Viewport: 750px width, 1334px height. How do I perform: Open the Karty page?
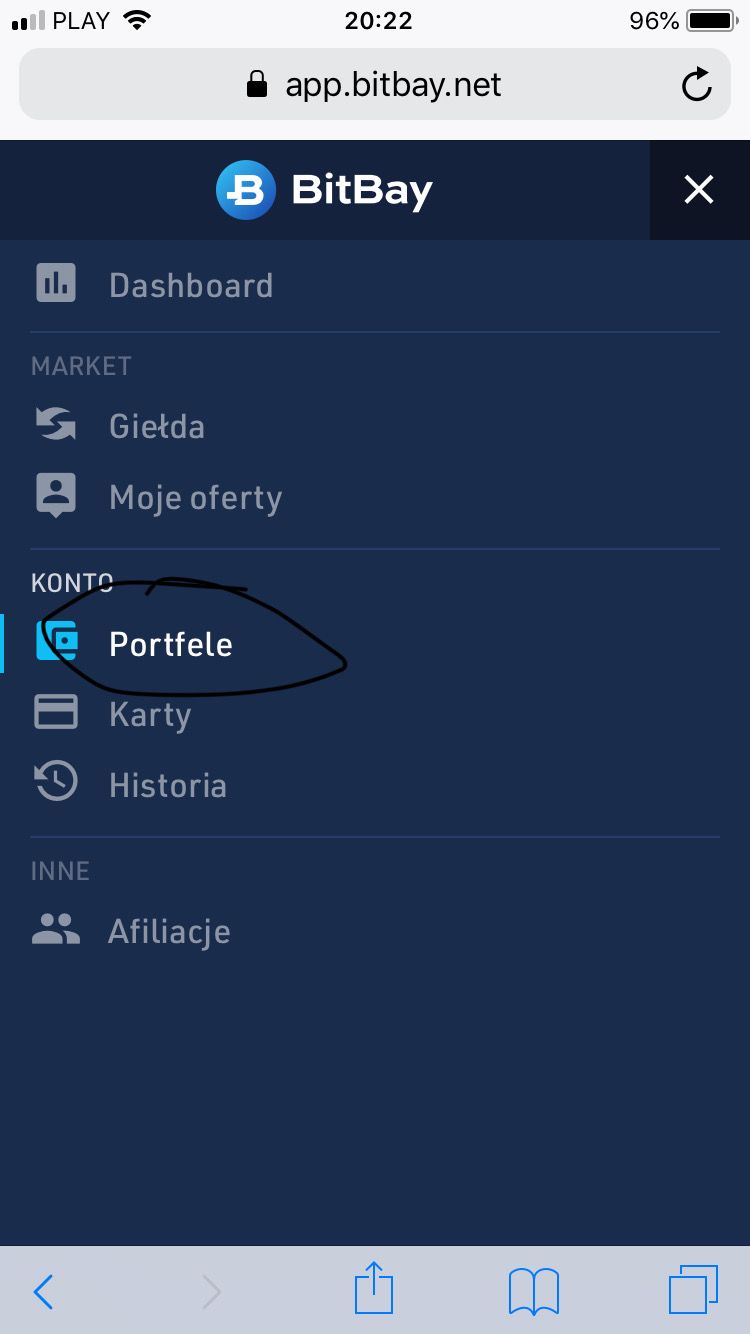150,715
